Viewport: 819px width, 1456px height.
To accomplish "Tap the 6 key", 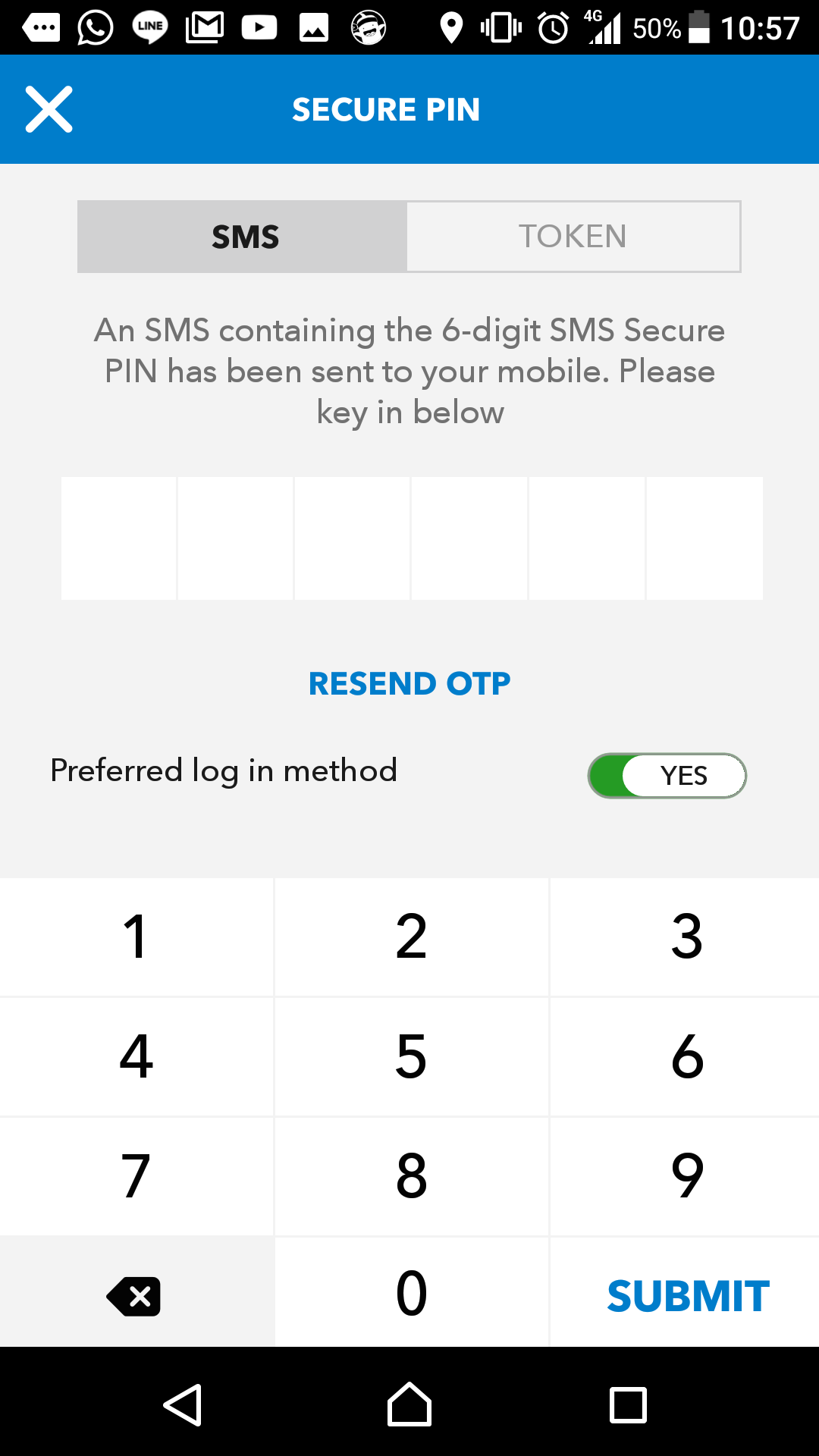I will click(x=686, y=1056).
